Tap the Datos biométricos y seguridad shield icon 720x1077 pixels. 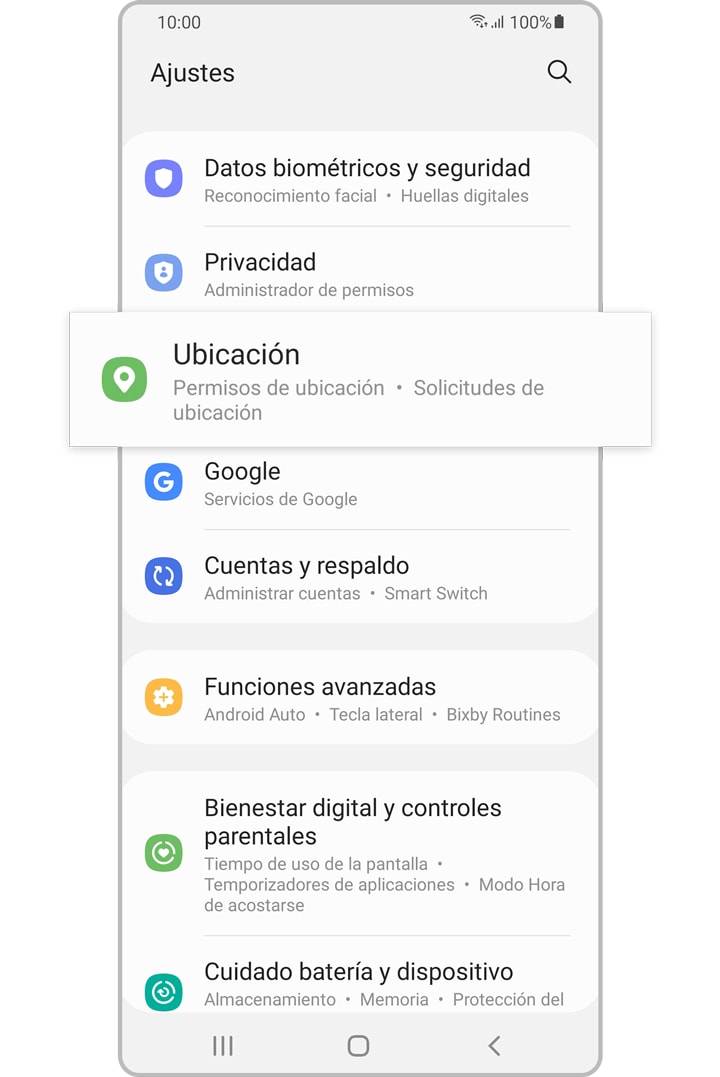pos(163,177)
